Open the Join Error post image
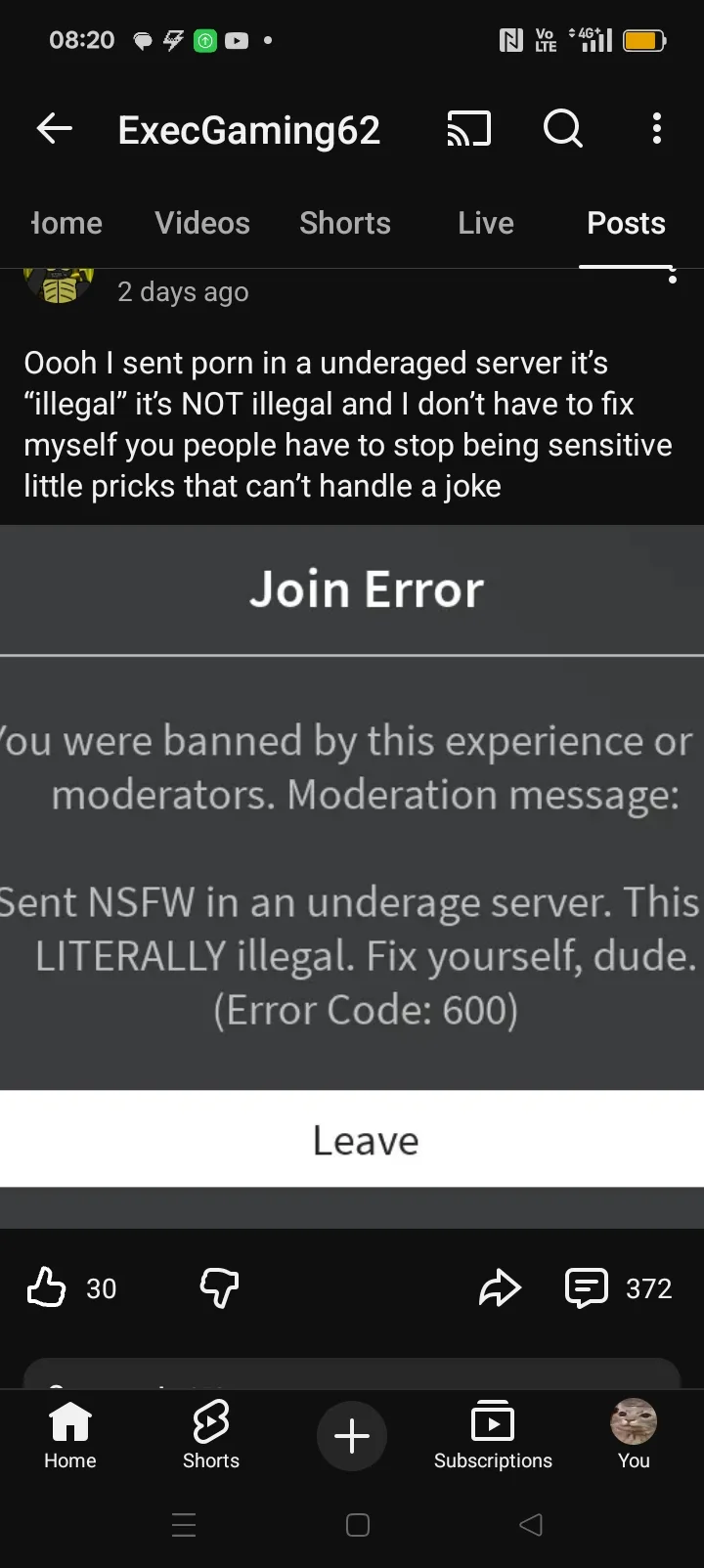704x1568 pixels. click(x=352, y=877)
